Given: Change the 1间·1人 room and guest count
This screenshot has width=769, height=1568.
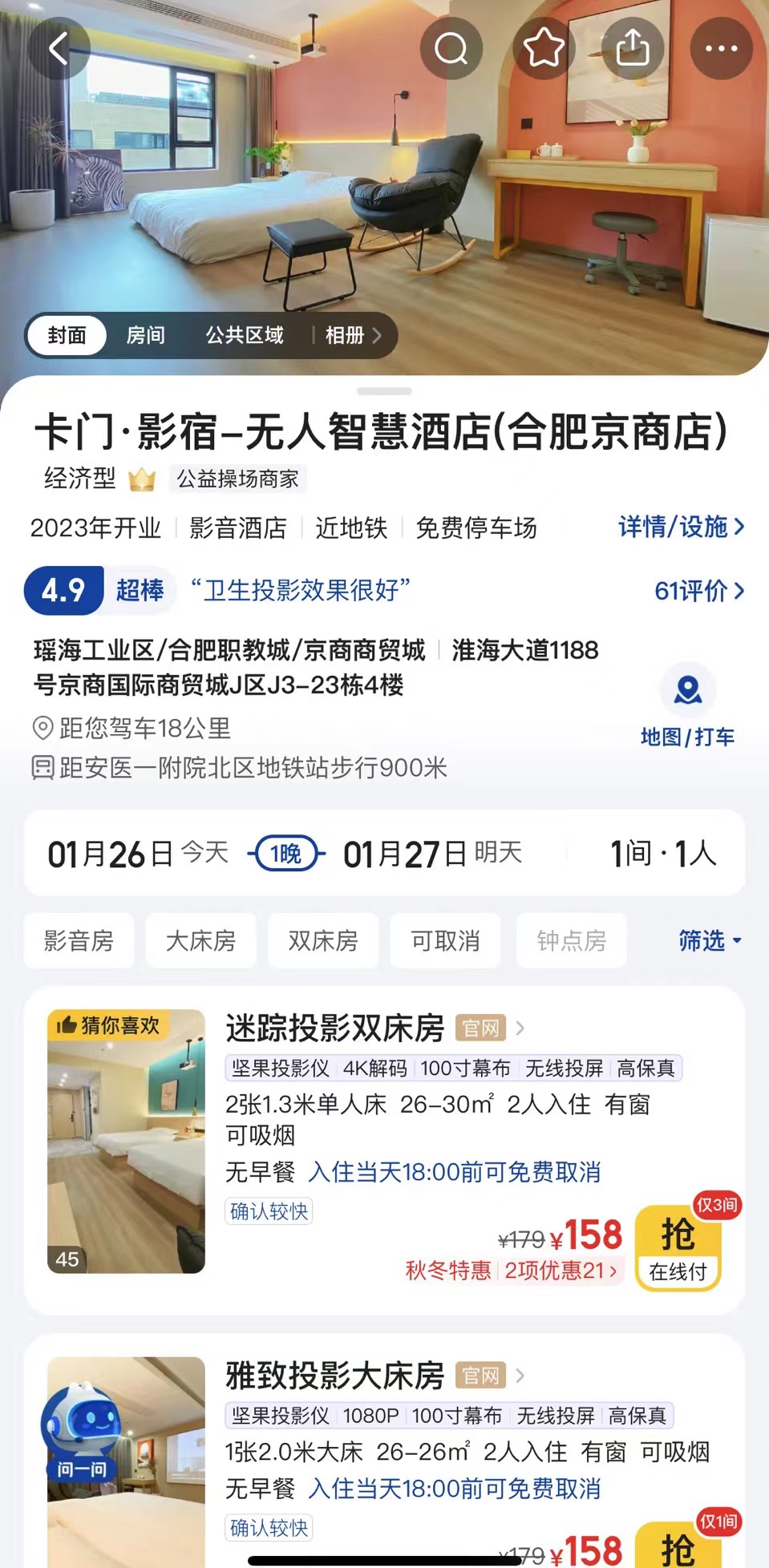Looking at the screenshot, I should pos(662,854).
